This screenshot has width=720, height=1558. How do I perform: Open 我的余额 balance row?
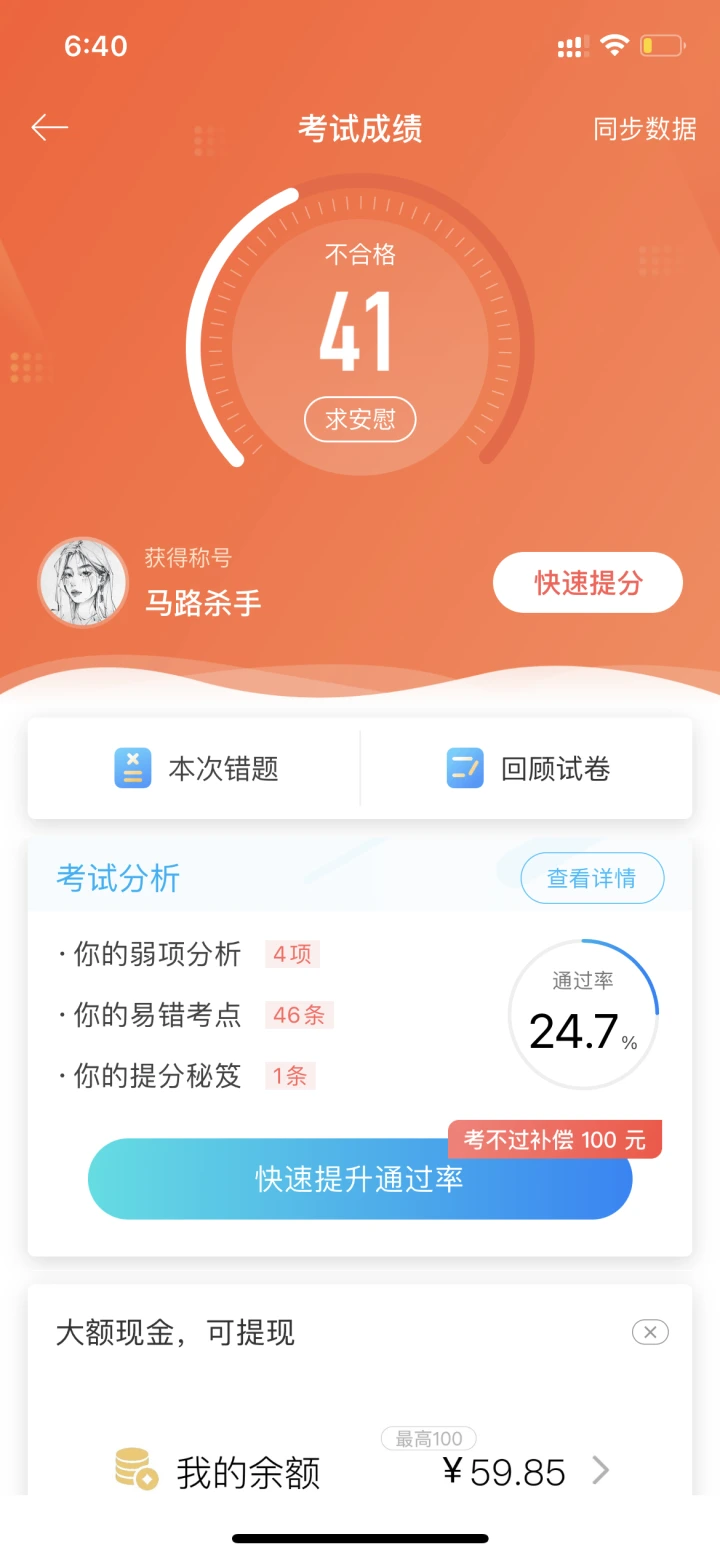(x=360, y=1471)
